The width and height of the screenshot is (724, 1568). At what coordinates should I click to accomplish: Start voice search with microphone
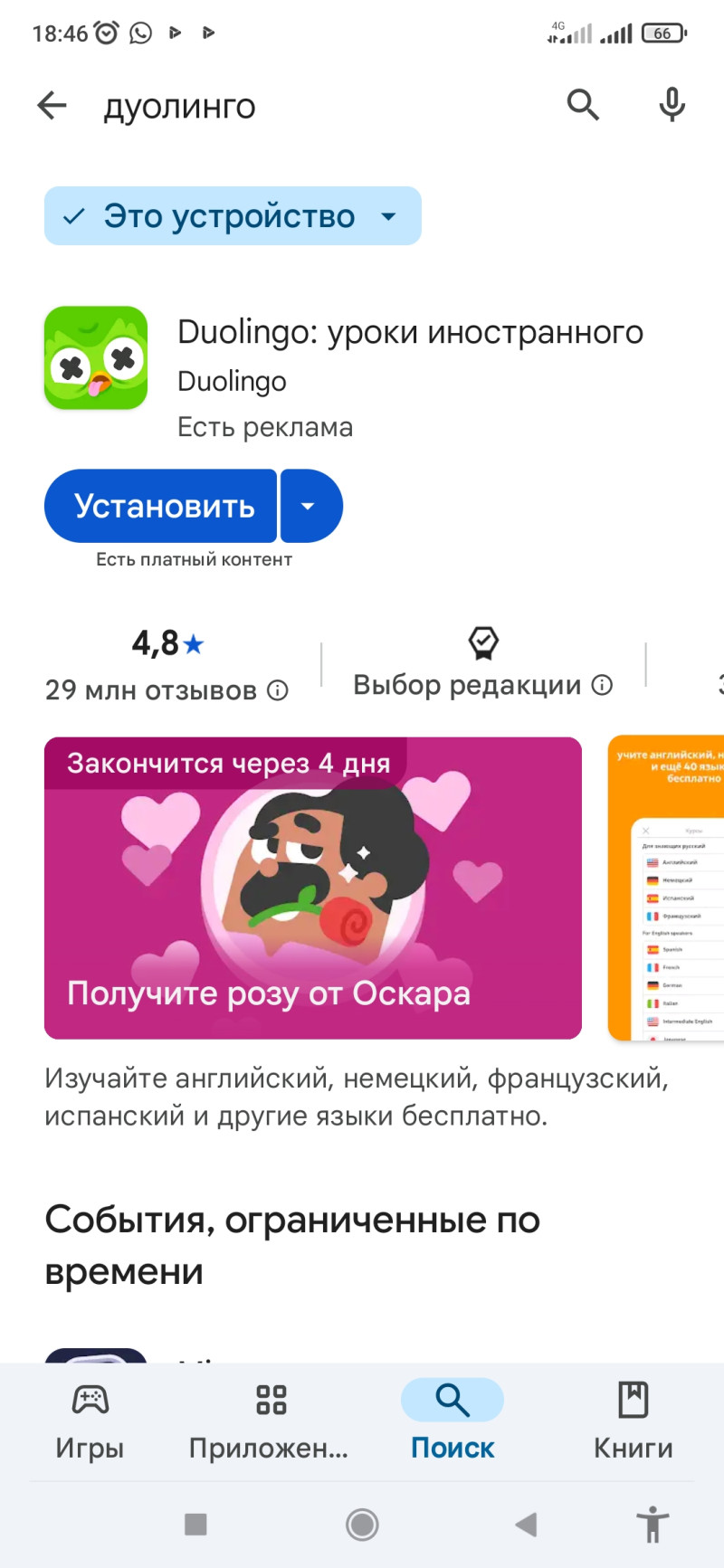672,106
